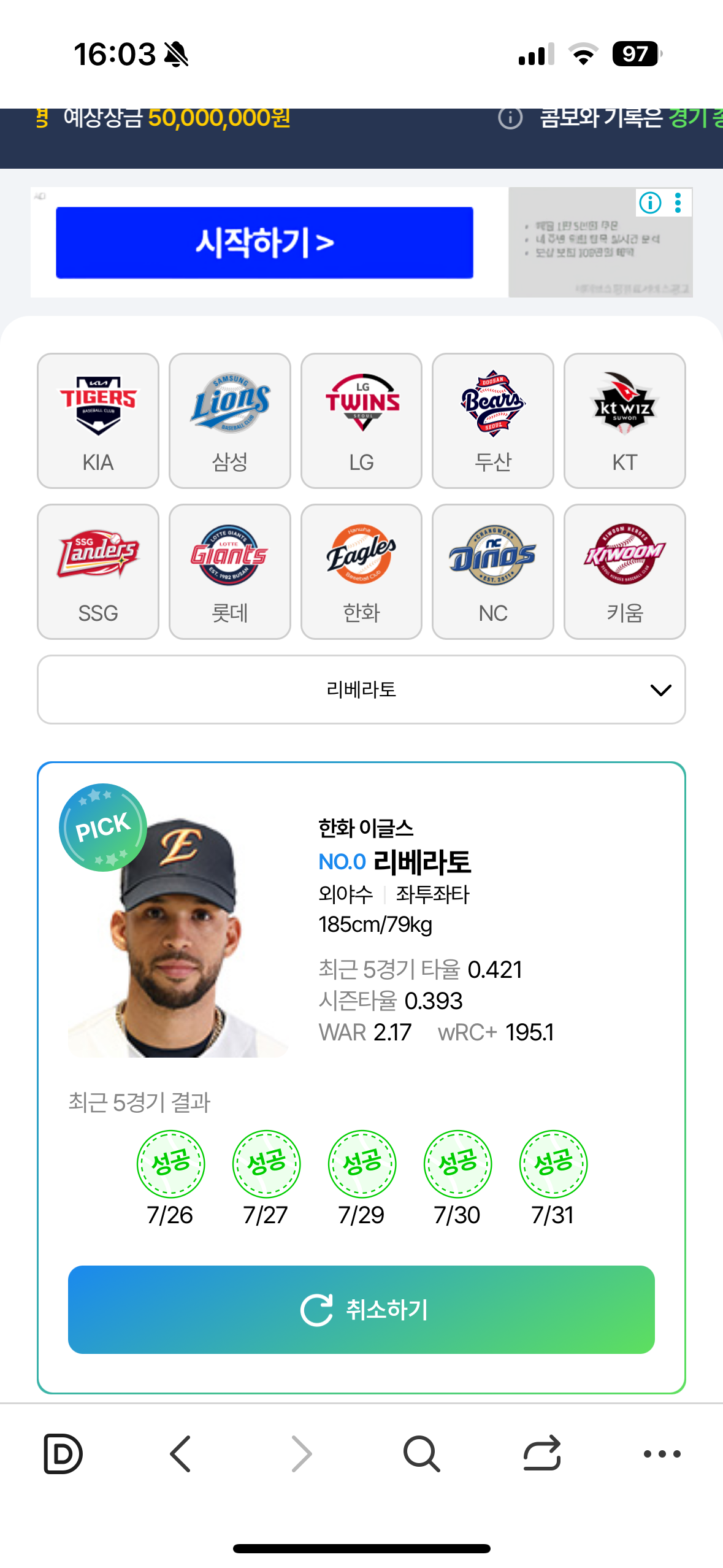Choose the 키움 Heroes team
723x1568 pixels.
tap(624, 572)
